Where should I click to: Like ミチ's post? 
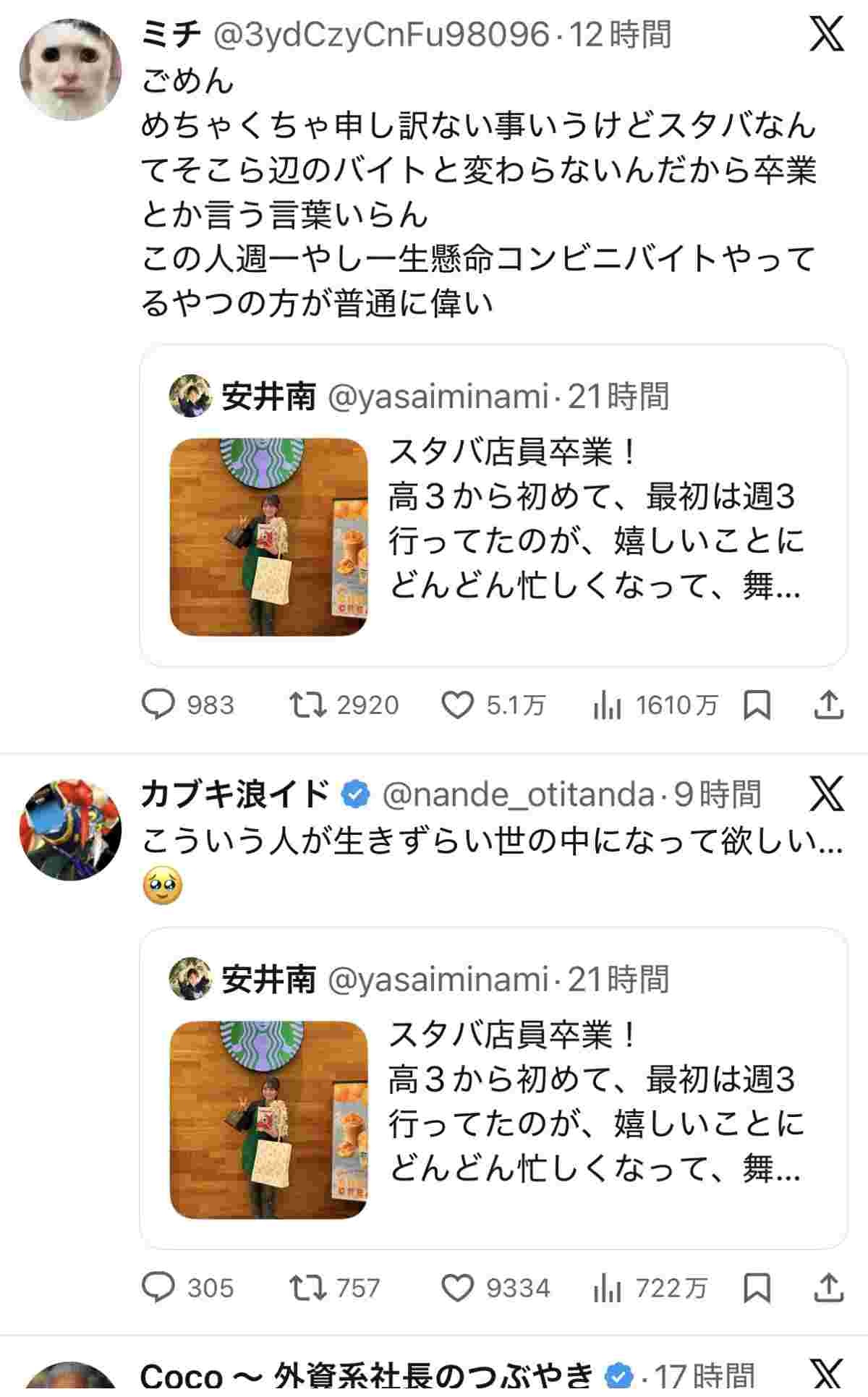pos(457,704)
